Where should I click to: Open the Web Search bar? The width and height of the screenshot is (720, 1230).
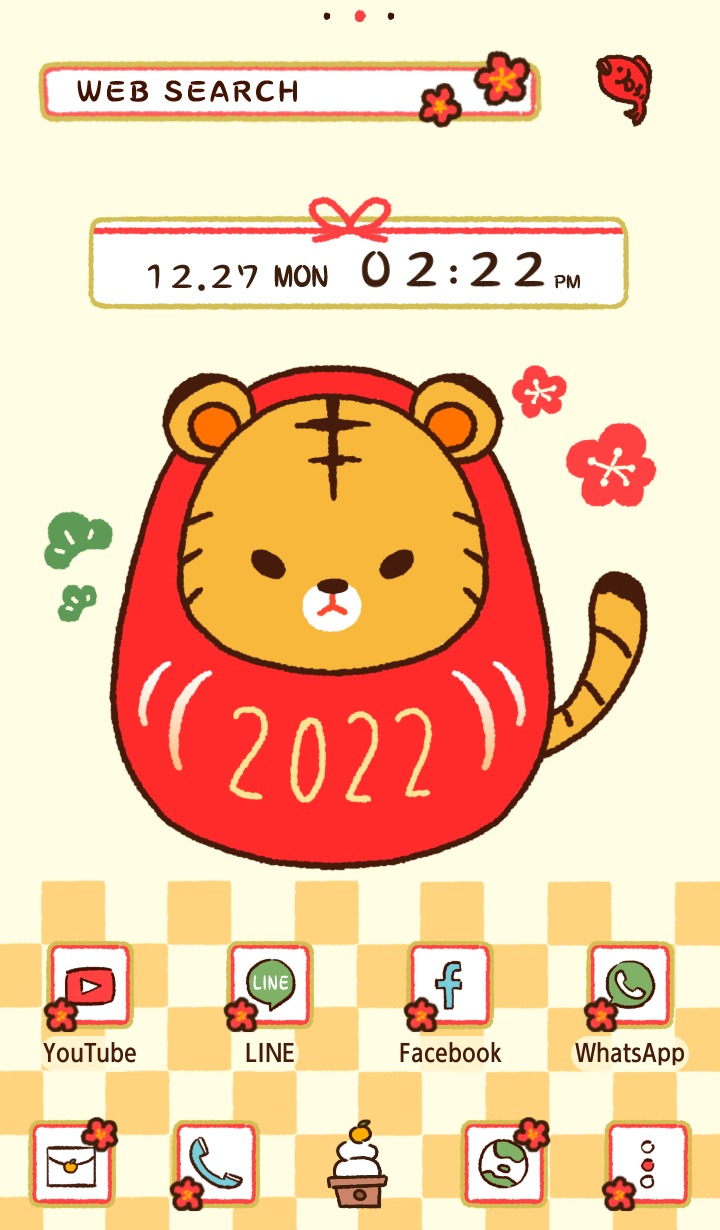[x=289, y=91]
